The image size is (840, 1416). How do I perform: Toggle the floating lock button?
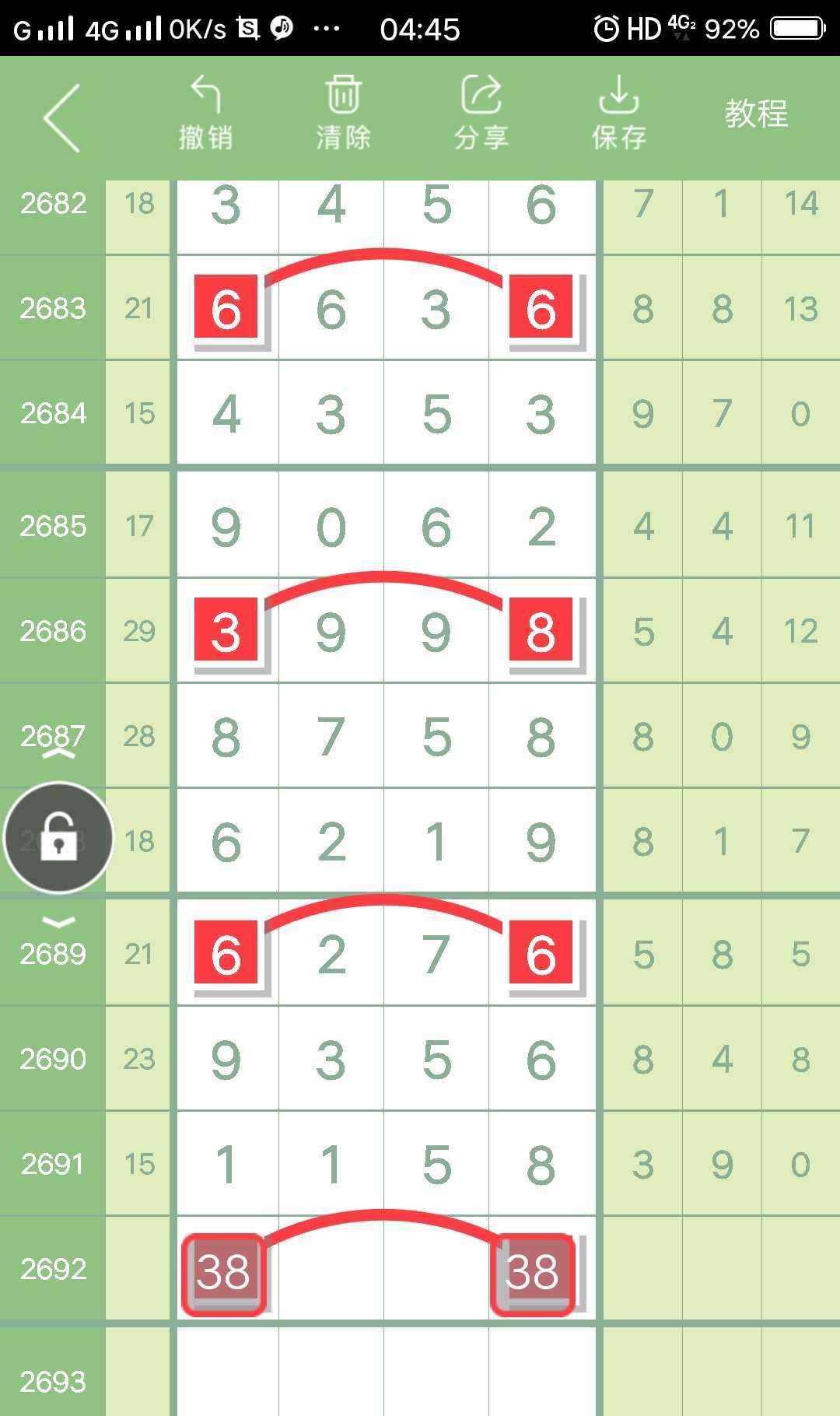pos(58,838)
